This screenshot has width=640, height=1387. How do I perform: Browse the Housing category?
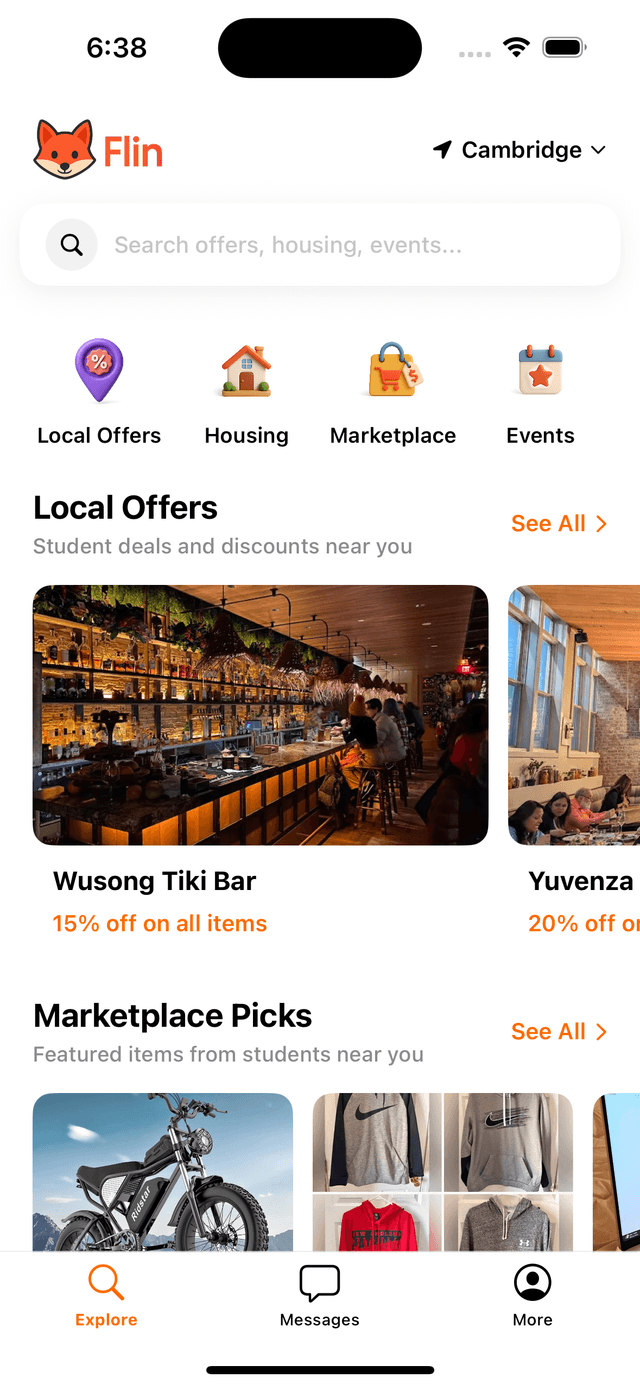point(246,392)
